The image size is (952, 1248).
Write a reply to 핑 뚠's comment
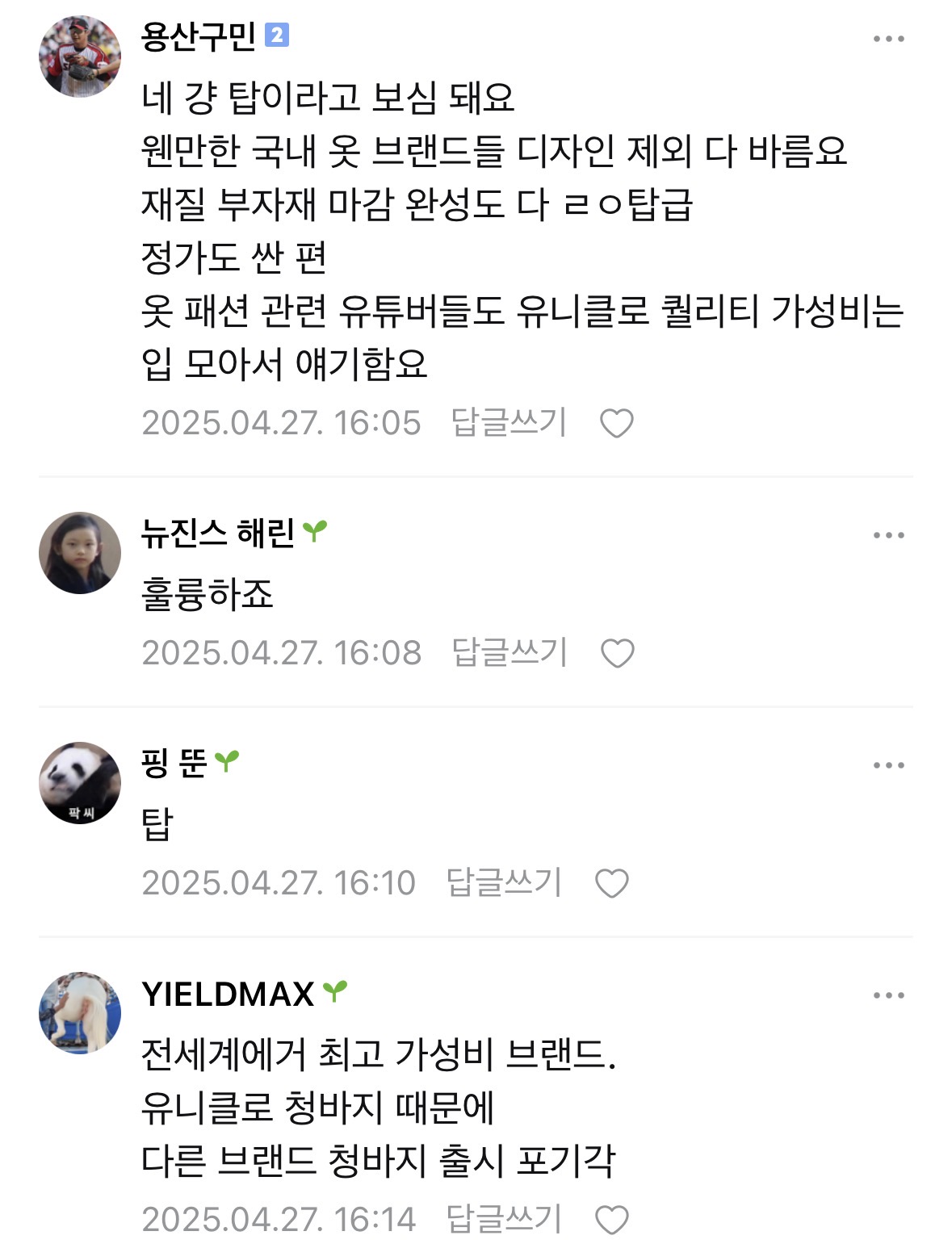(x=504, y=882)
